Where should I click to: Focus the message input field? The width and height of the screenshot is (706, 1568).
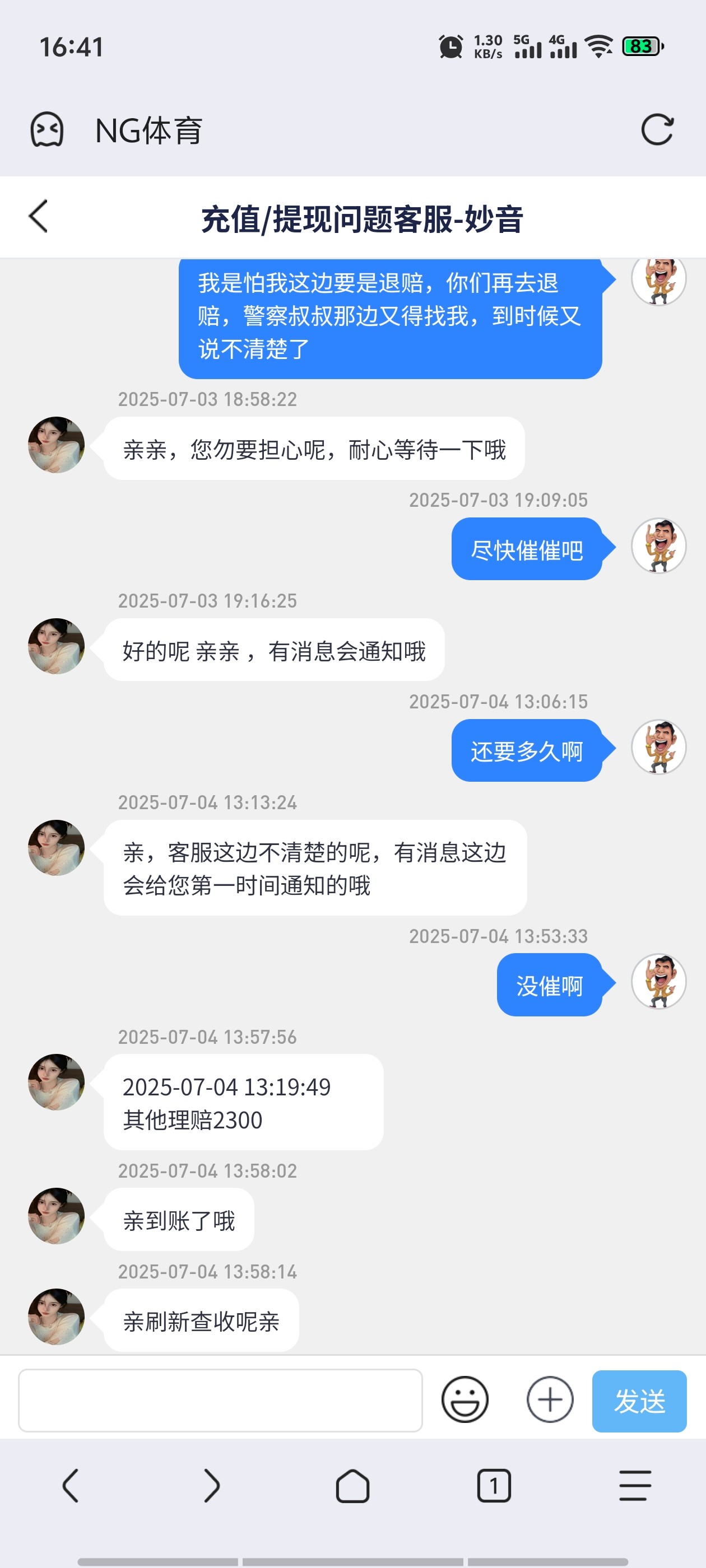tap(220, 1400)
